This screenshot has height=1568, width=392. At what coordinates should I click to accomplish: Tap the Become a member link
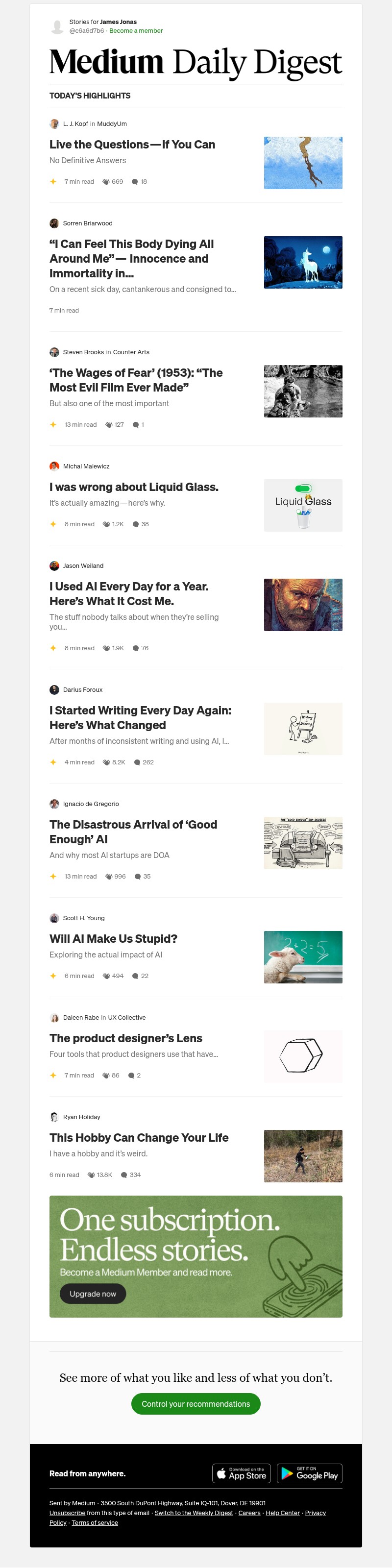(136, 30)
